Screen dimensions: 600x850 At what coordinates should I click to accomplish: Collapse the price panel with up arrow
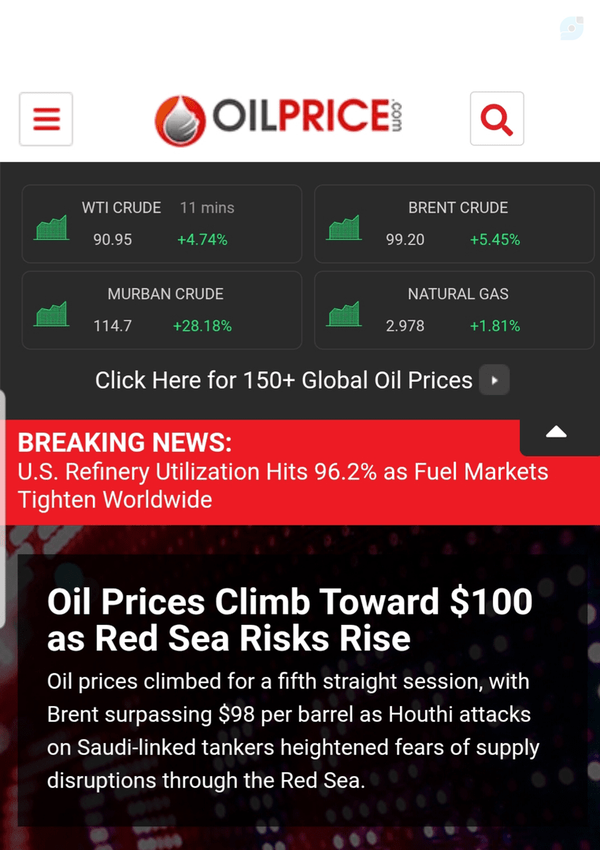[557, 432]
